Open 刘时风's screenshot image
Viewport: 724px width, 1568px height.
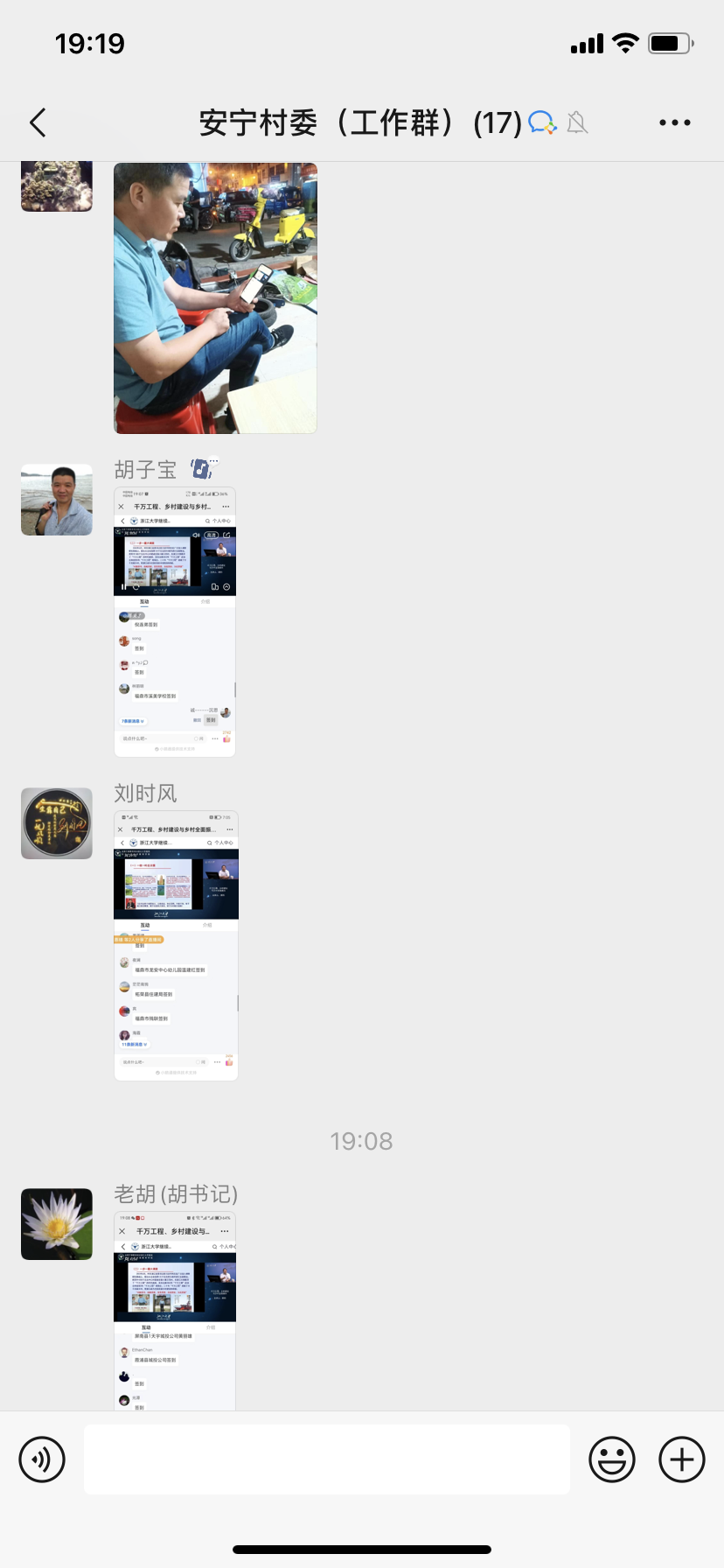coord(176,945)
